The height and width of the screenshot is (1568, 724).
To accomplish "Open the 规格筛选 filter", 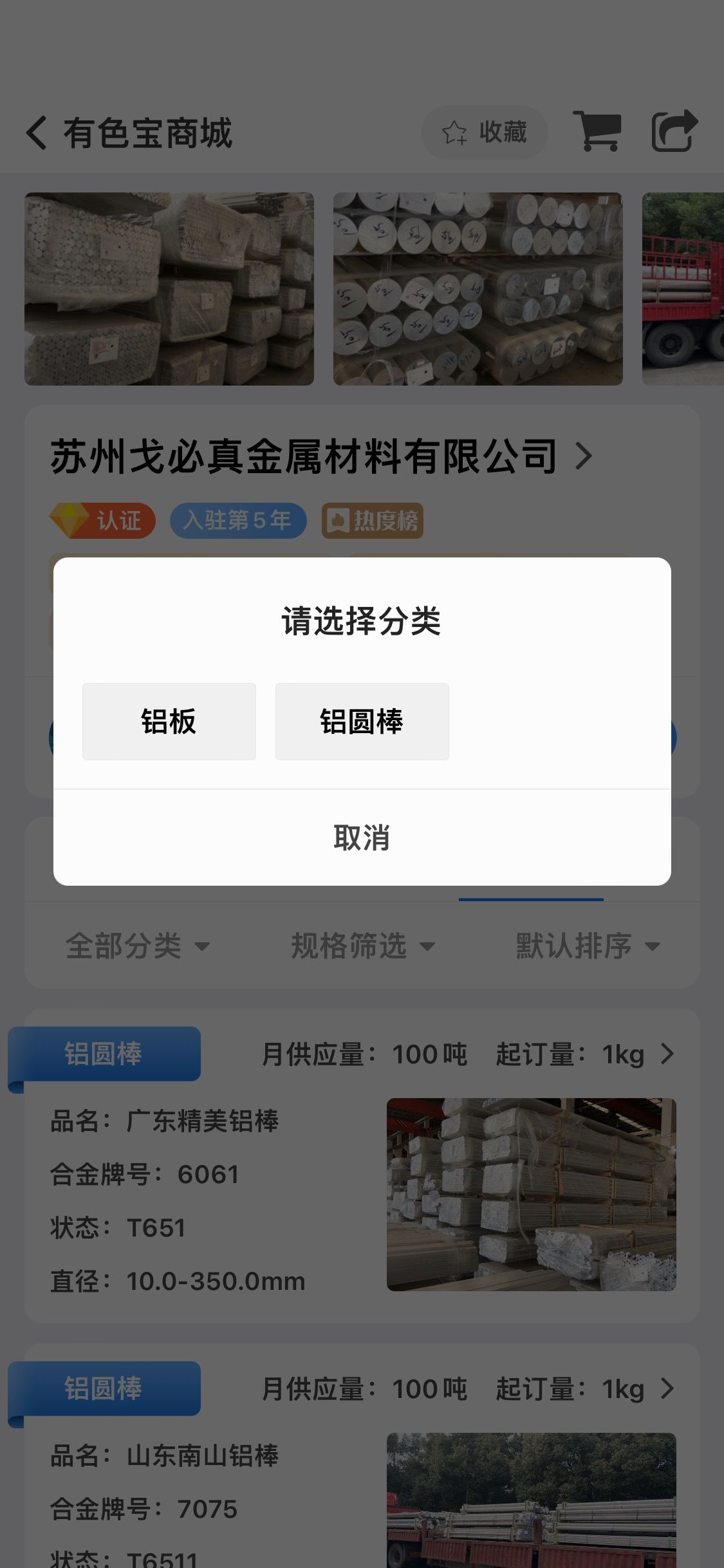I will coord(363,946).
